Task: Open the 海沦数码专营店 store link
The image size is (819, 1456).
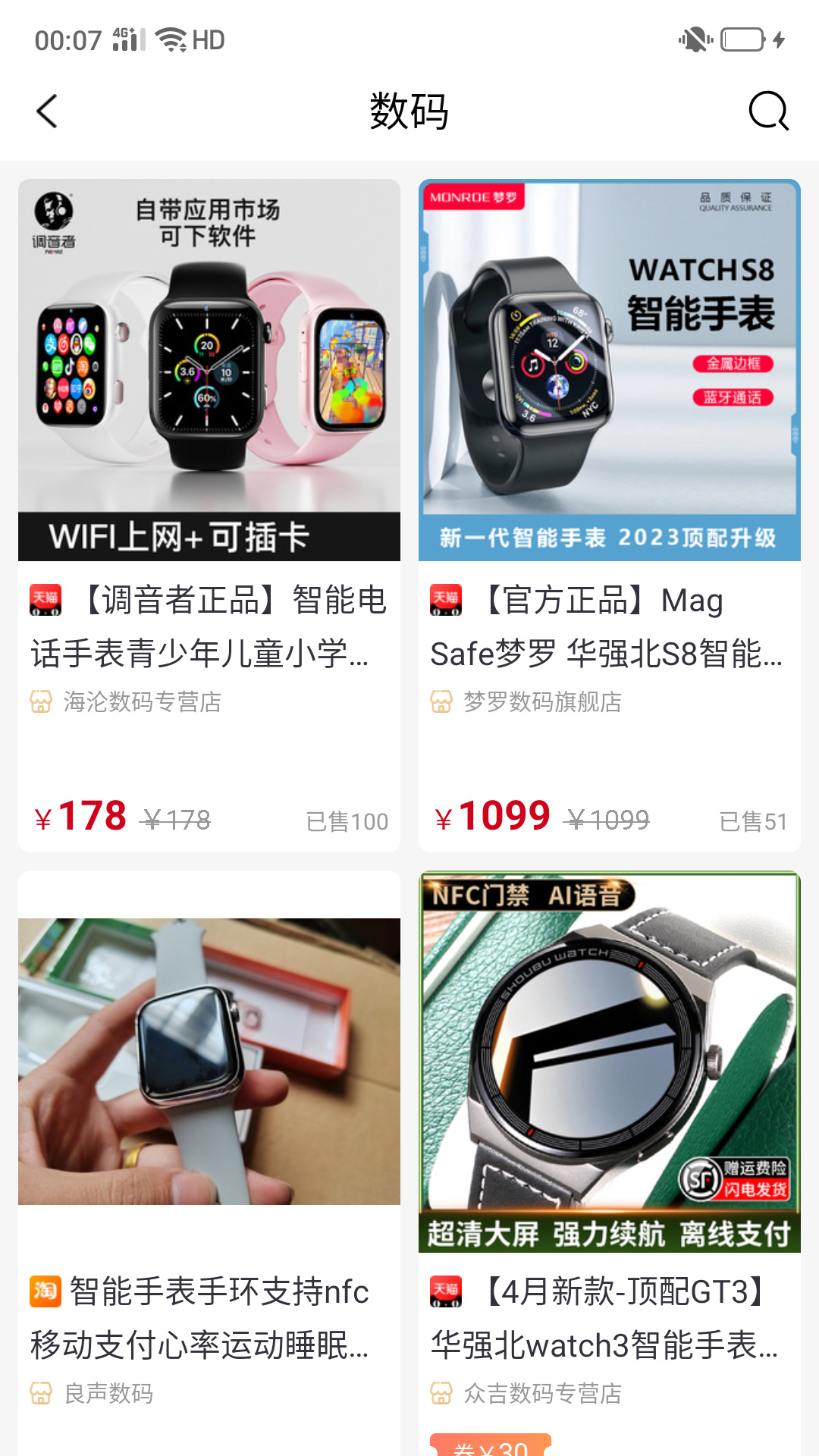Action: (x=141, y=701)
